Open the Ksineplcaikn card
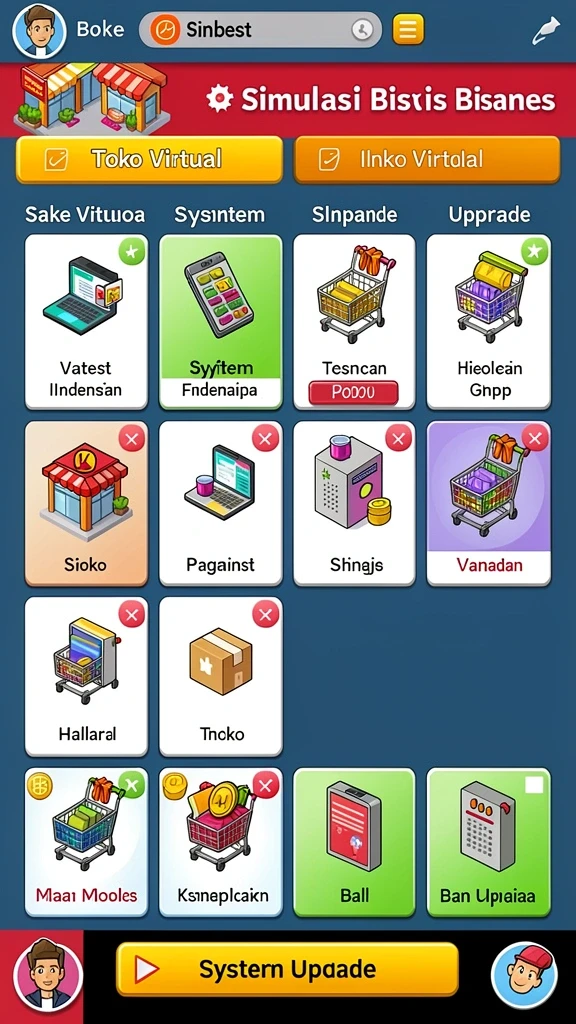 (x=221, y=842)
